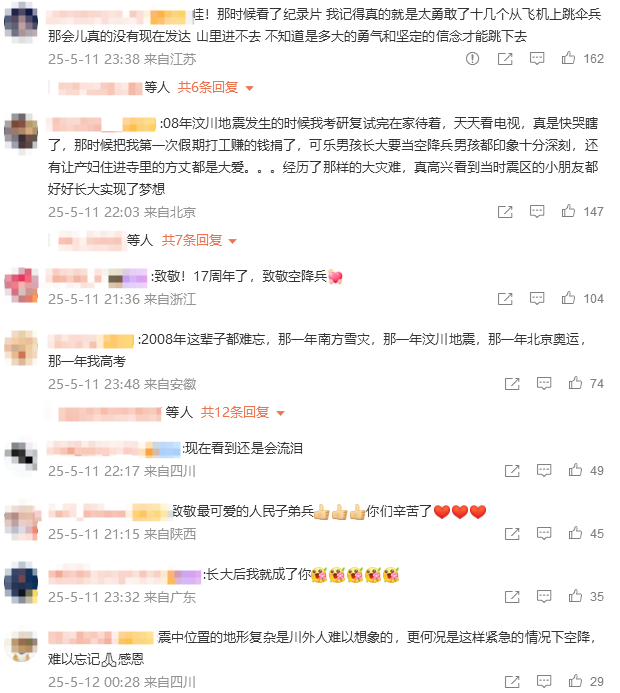Like the 致敬空降兵 comment with 104 likes
The height and width of the screenshot is (693, 620).
(x=569, y=299)
